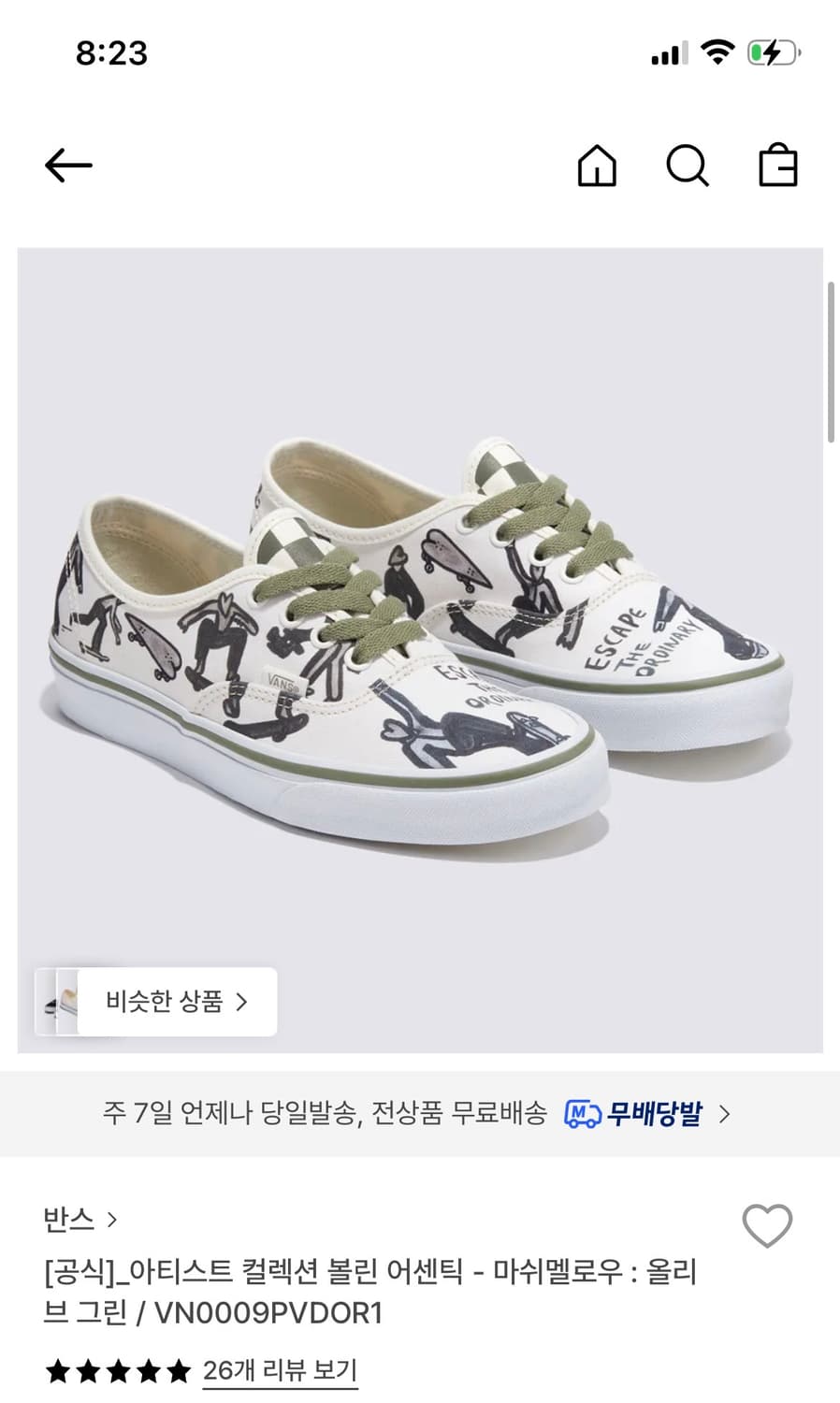Click the 반스 brand name link
Viewport: 840px width, 1403px height.
pos(70,1219)
